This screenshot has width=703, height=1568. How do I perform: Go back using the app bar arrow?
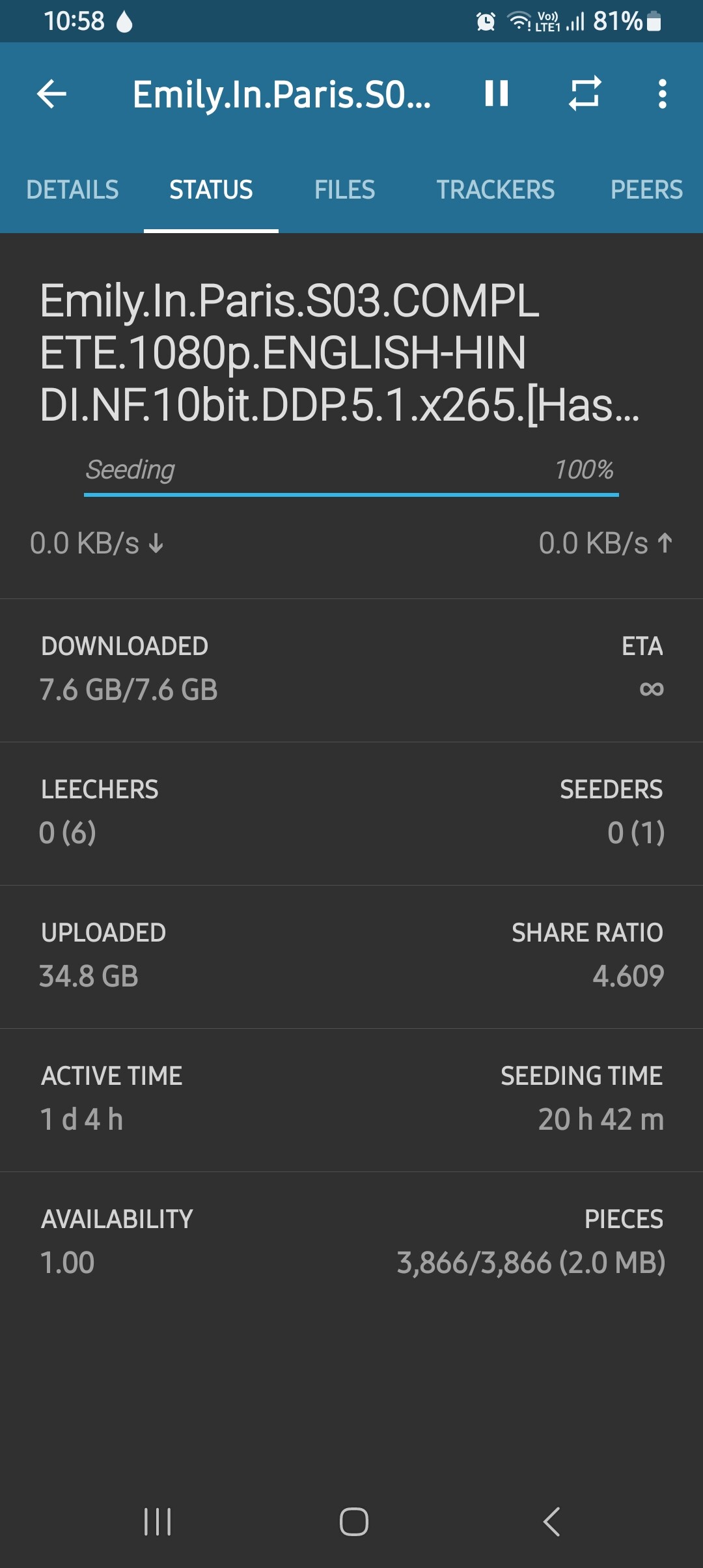[52, 94]
